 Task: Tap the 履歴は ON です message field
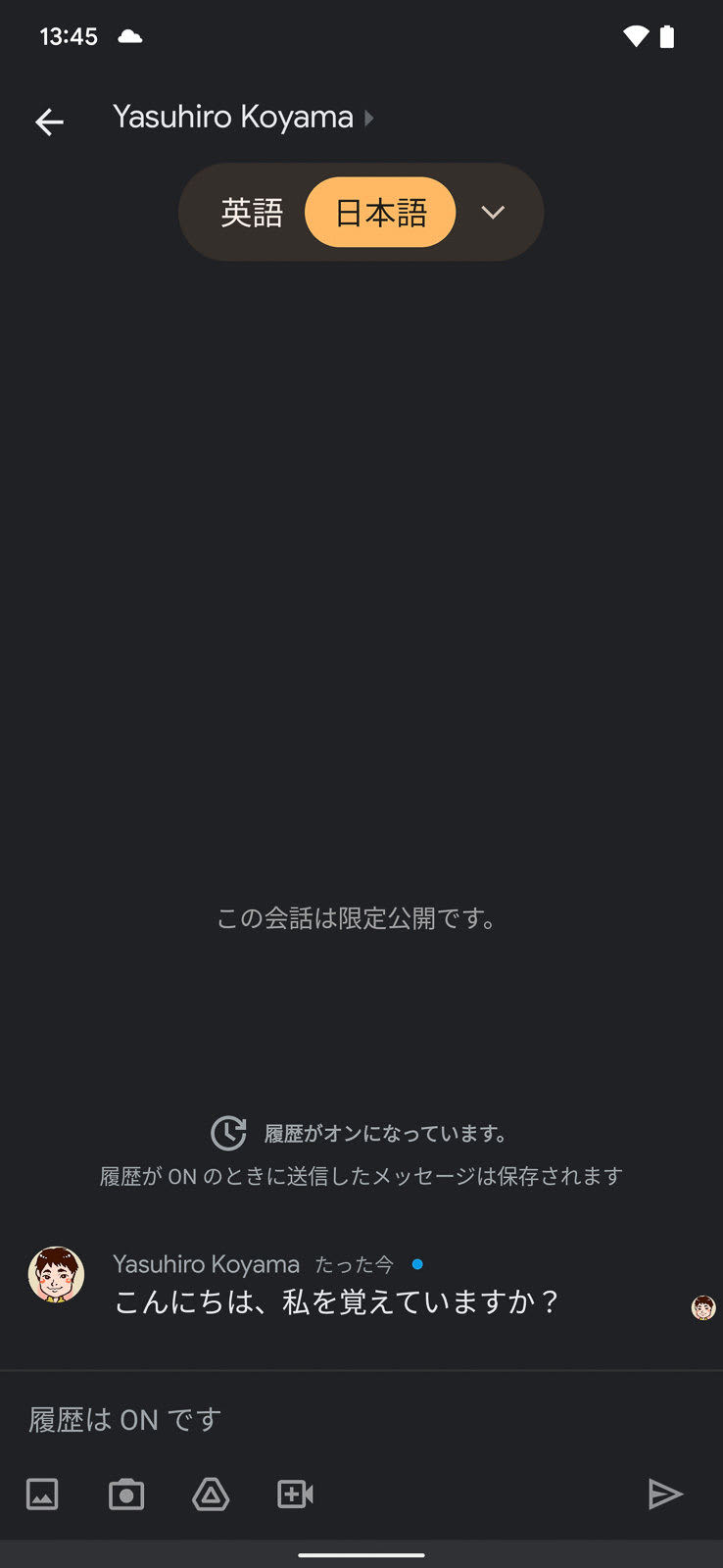tap(361, 1419)
